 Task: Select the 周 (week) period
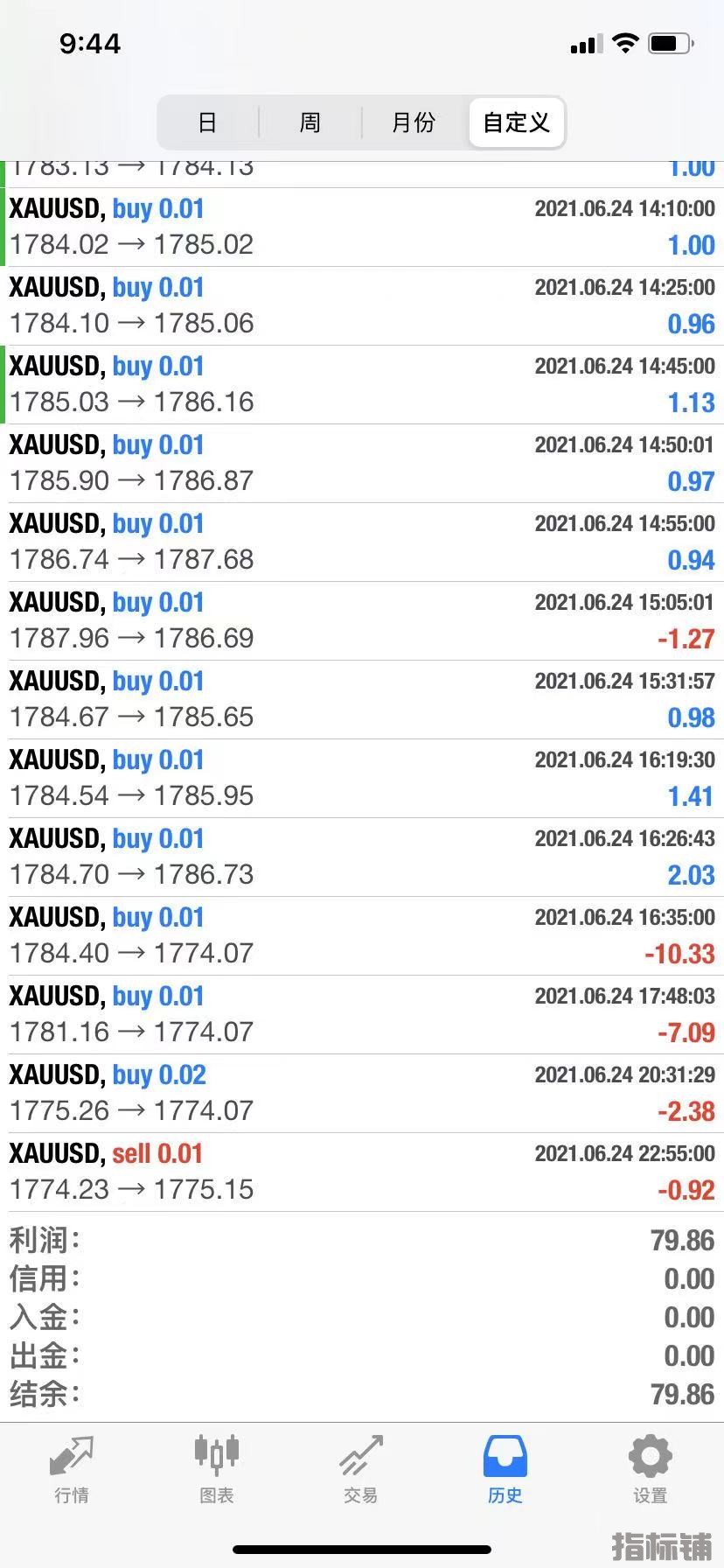click(x=310, y=122)
